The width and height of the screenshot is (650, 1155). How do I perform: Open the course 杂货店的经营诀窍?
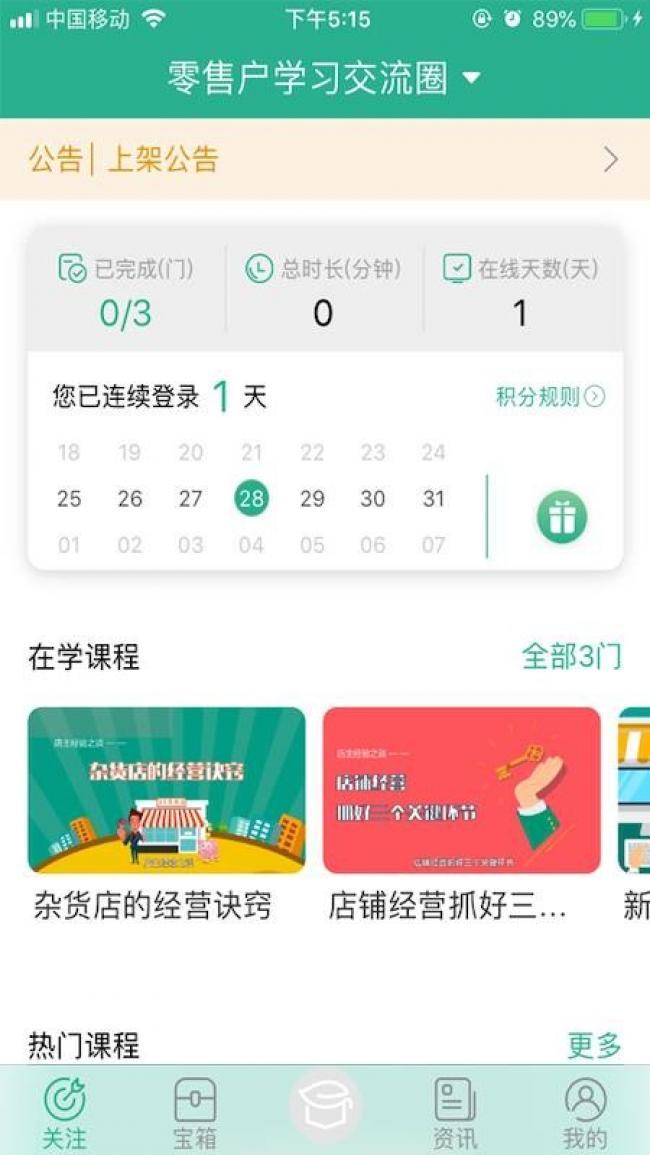[167, 815]
